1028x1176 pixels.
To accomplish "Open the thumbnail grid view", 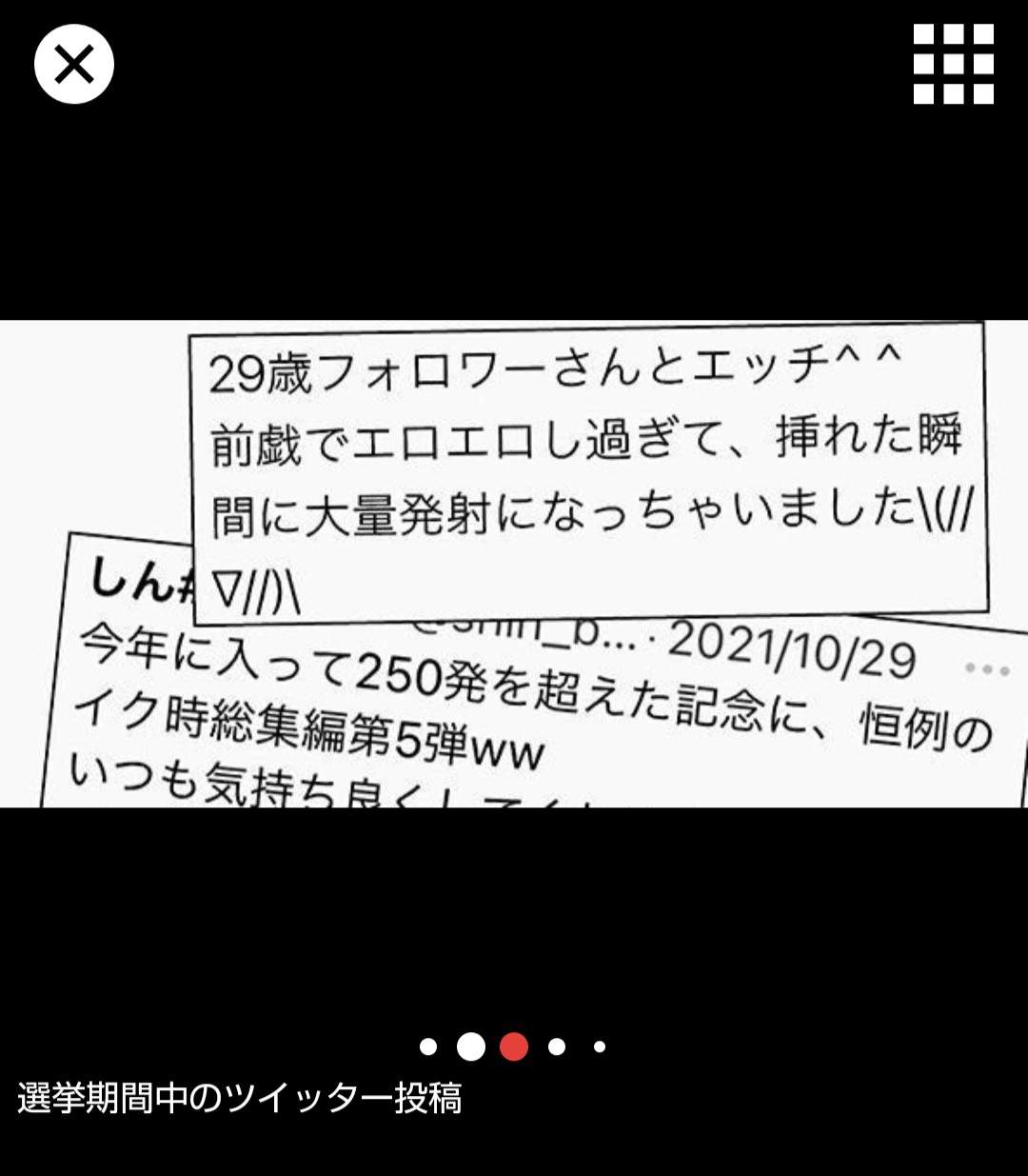I will pos(953,64).
